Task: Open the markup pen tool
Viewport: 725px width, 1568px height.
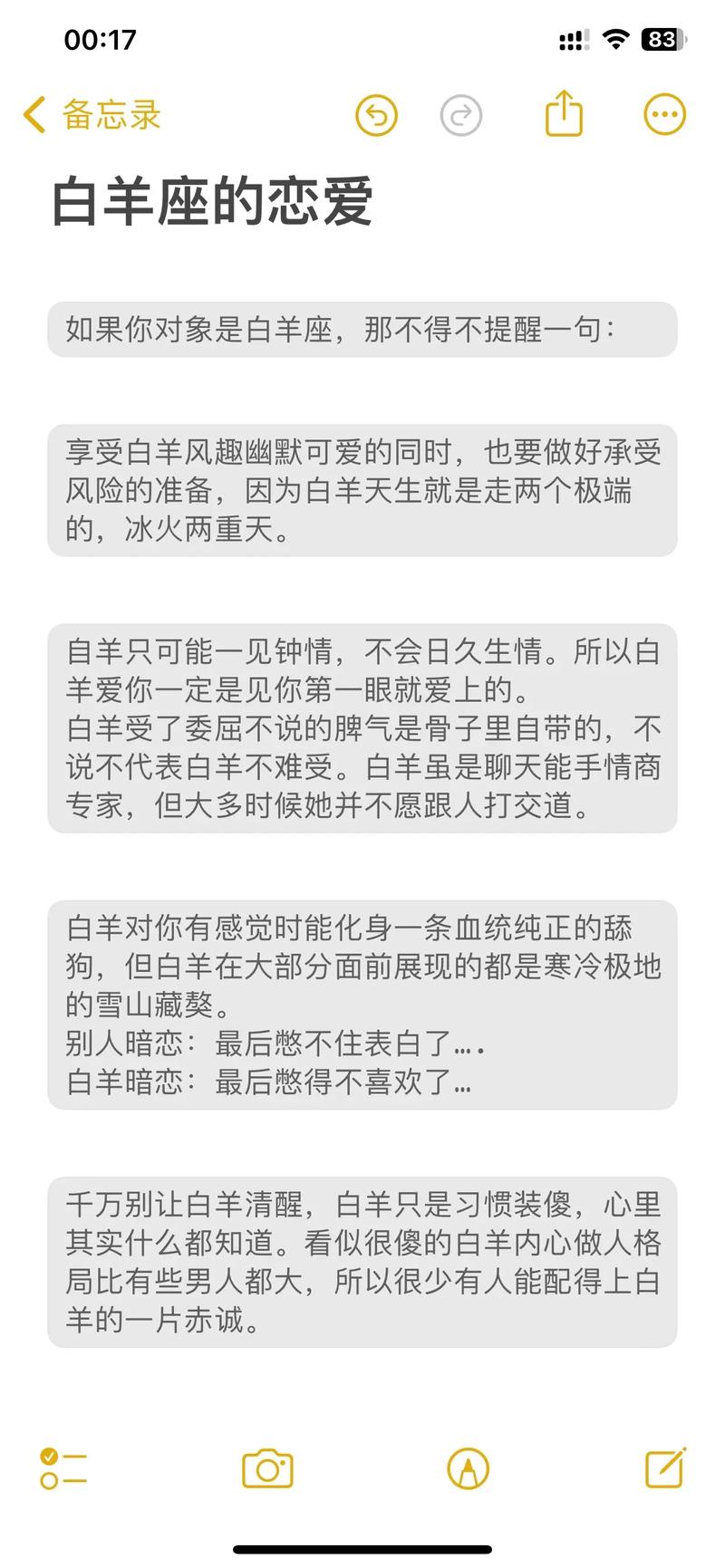Action: (468, 1468)
